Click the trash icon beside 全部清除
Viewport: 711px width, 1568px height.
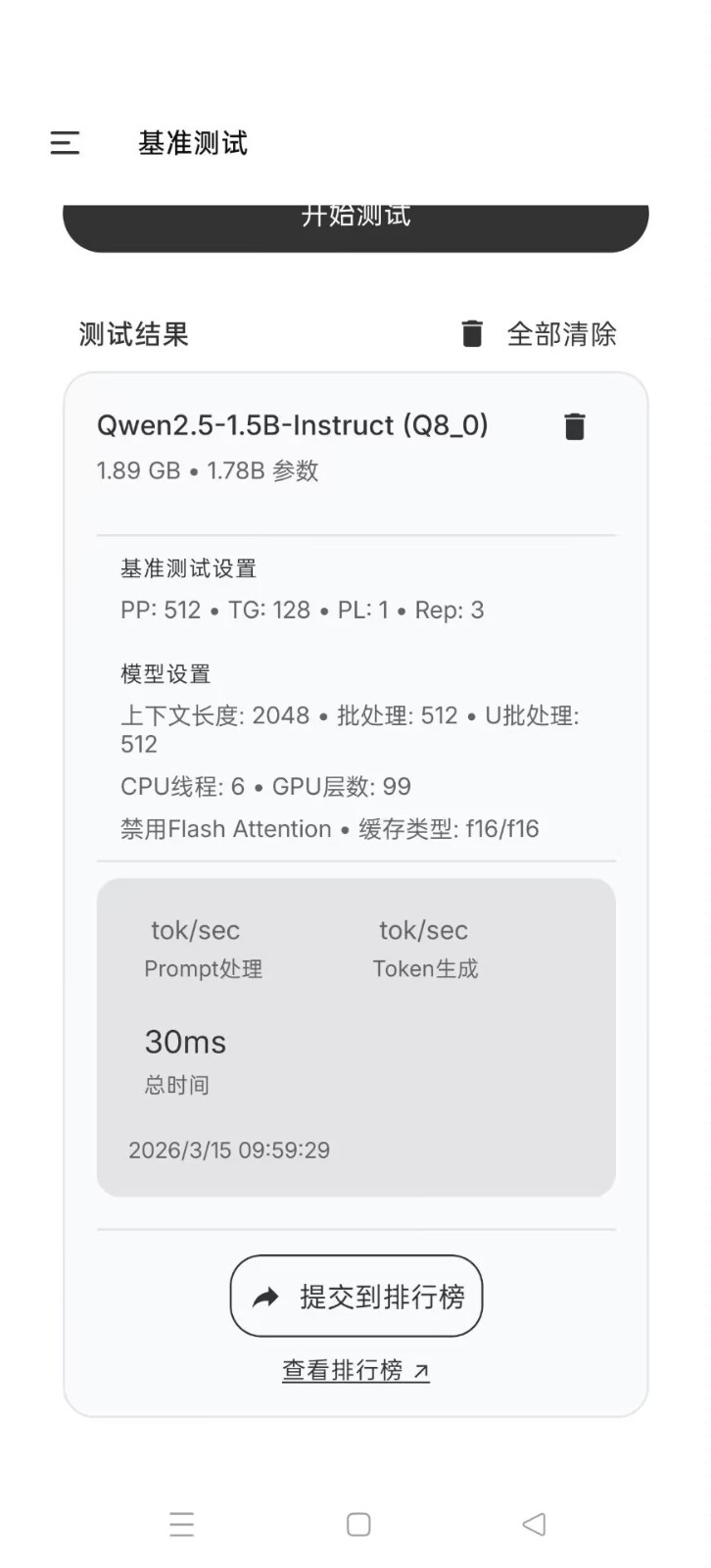tap(473, 334)
